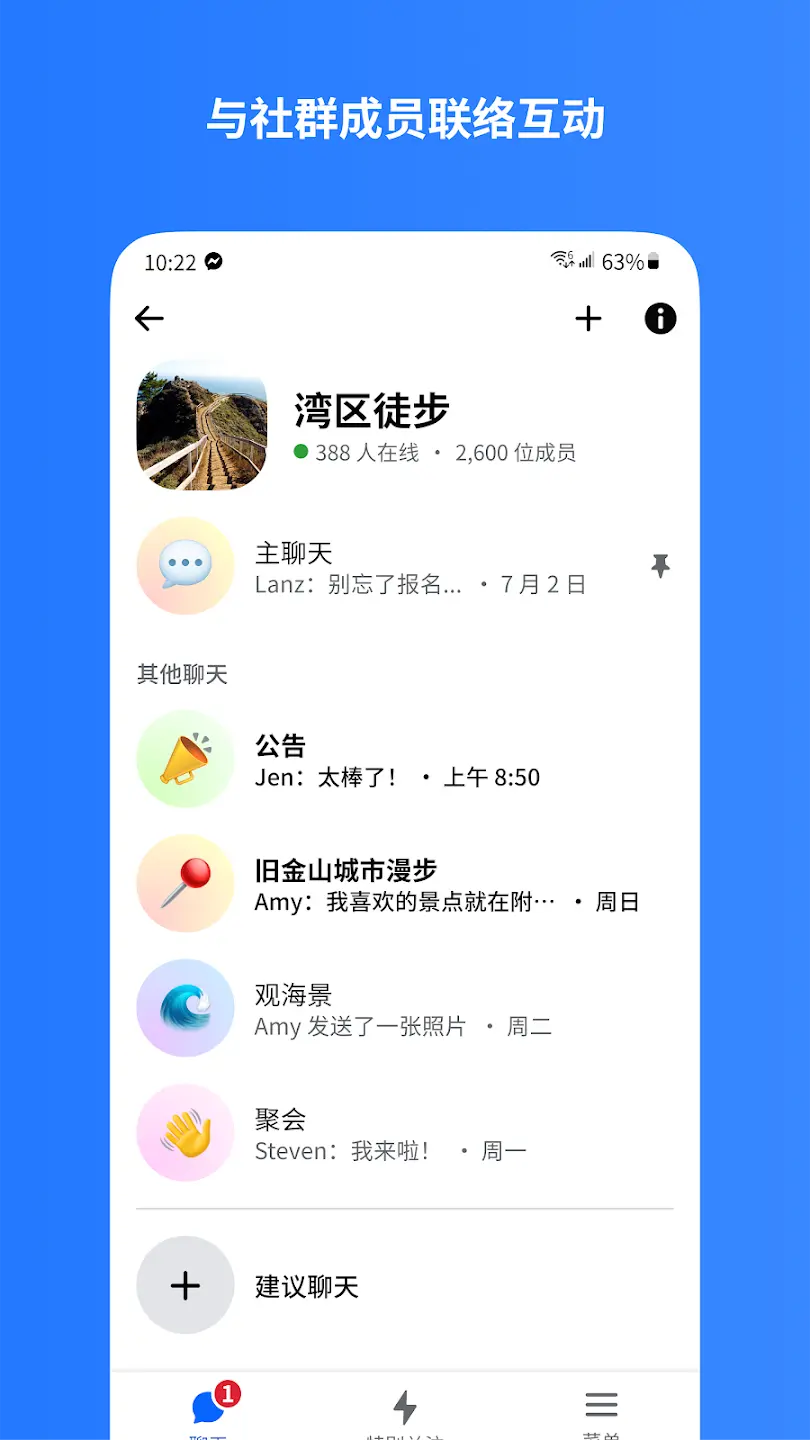Open community info via the i icon

point(660,318)
